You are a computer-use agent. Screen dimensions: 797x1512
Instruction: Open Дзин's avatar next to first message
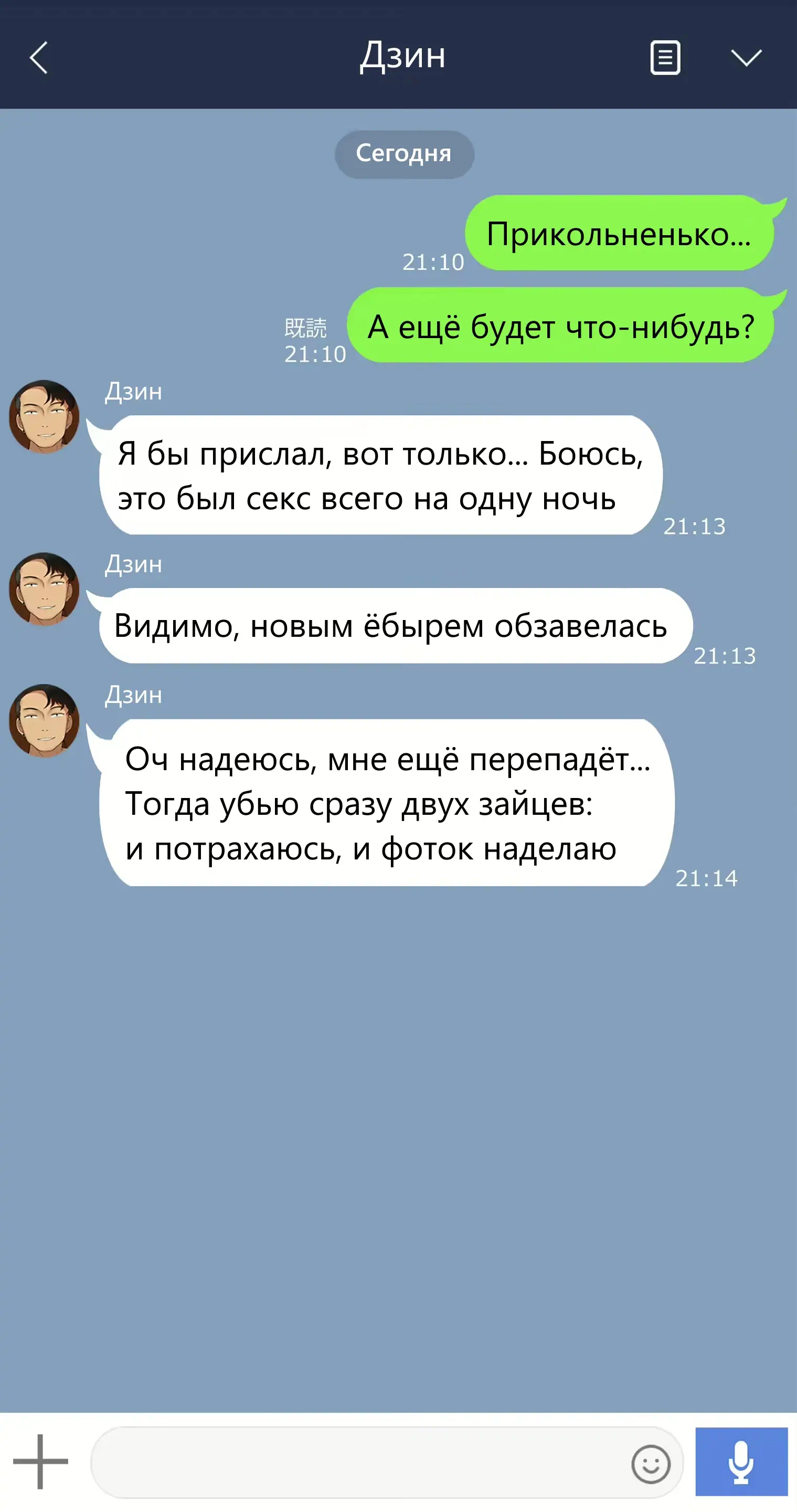point(44,416)
